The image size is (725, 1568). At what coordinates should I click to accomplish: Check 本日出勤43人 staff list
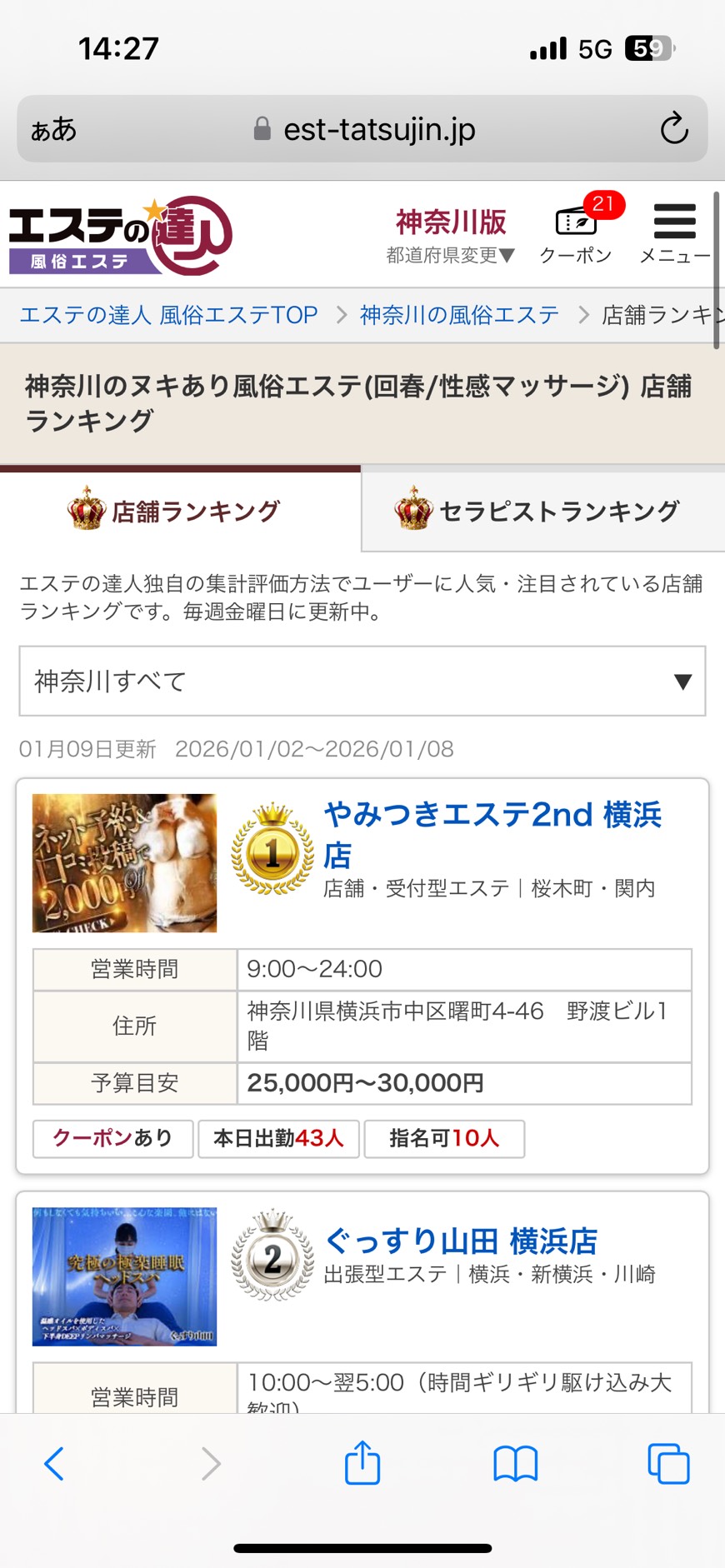tap(278, 1138)
